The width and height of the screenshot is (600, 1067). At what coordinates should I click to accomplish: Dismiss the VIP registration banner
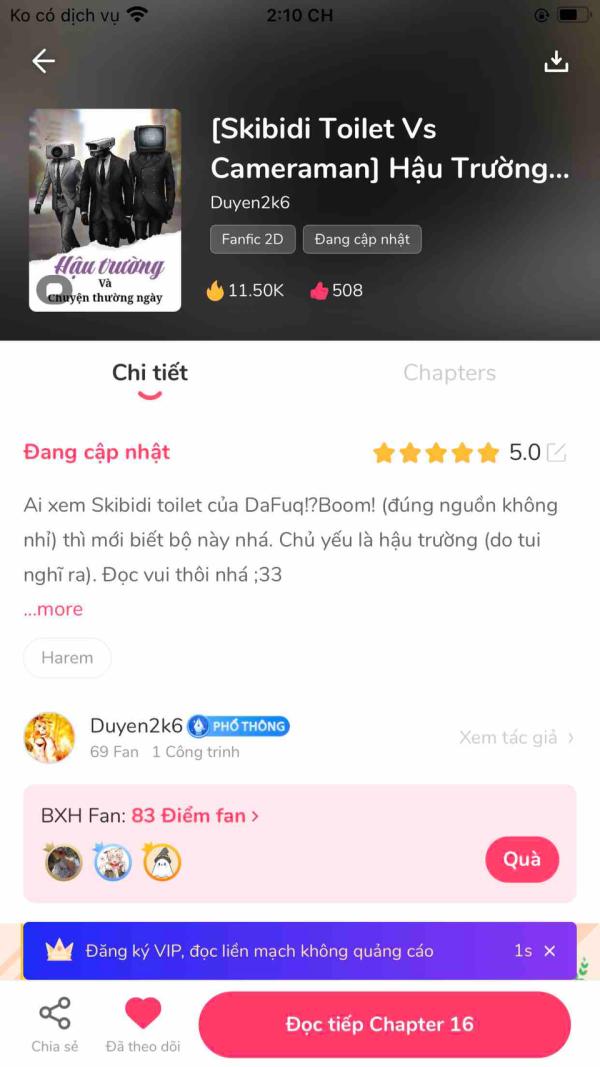[550, 951]
